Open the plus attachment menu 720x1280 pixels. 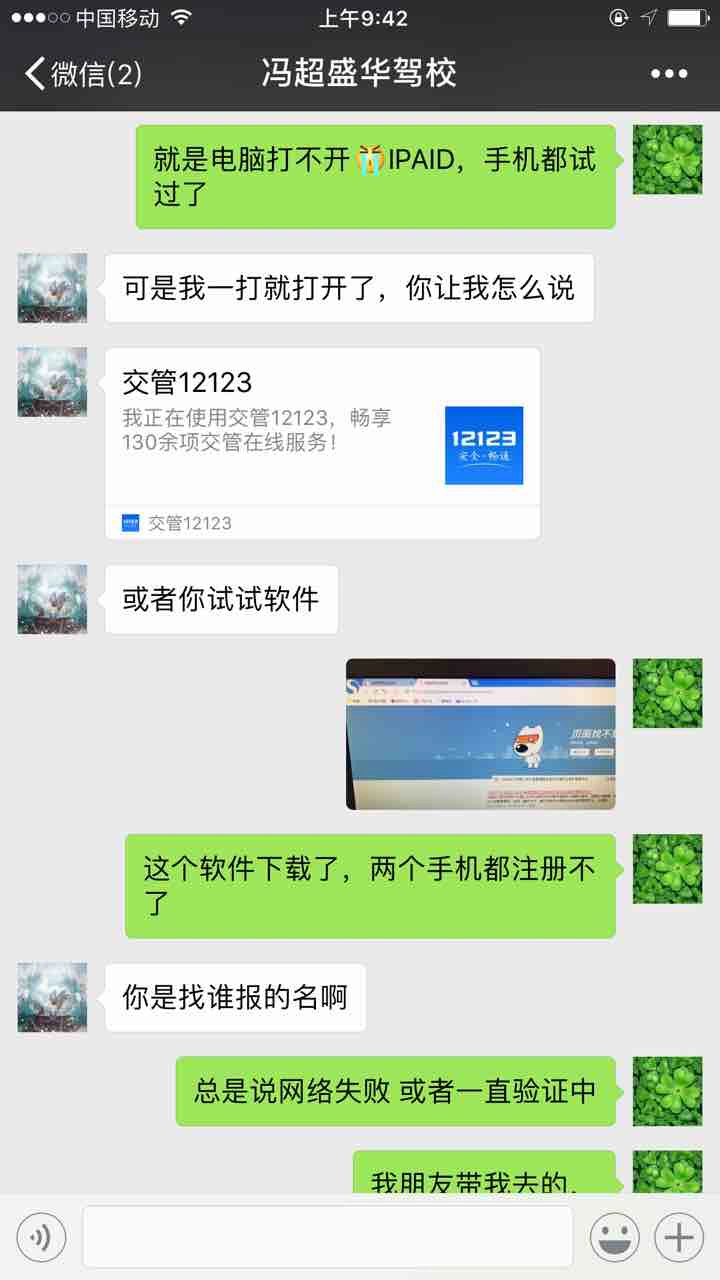[679, 1238]
